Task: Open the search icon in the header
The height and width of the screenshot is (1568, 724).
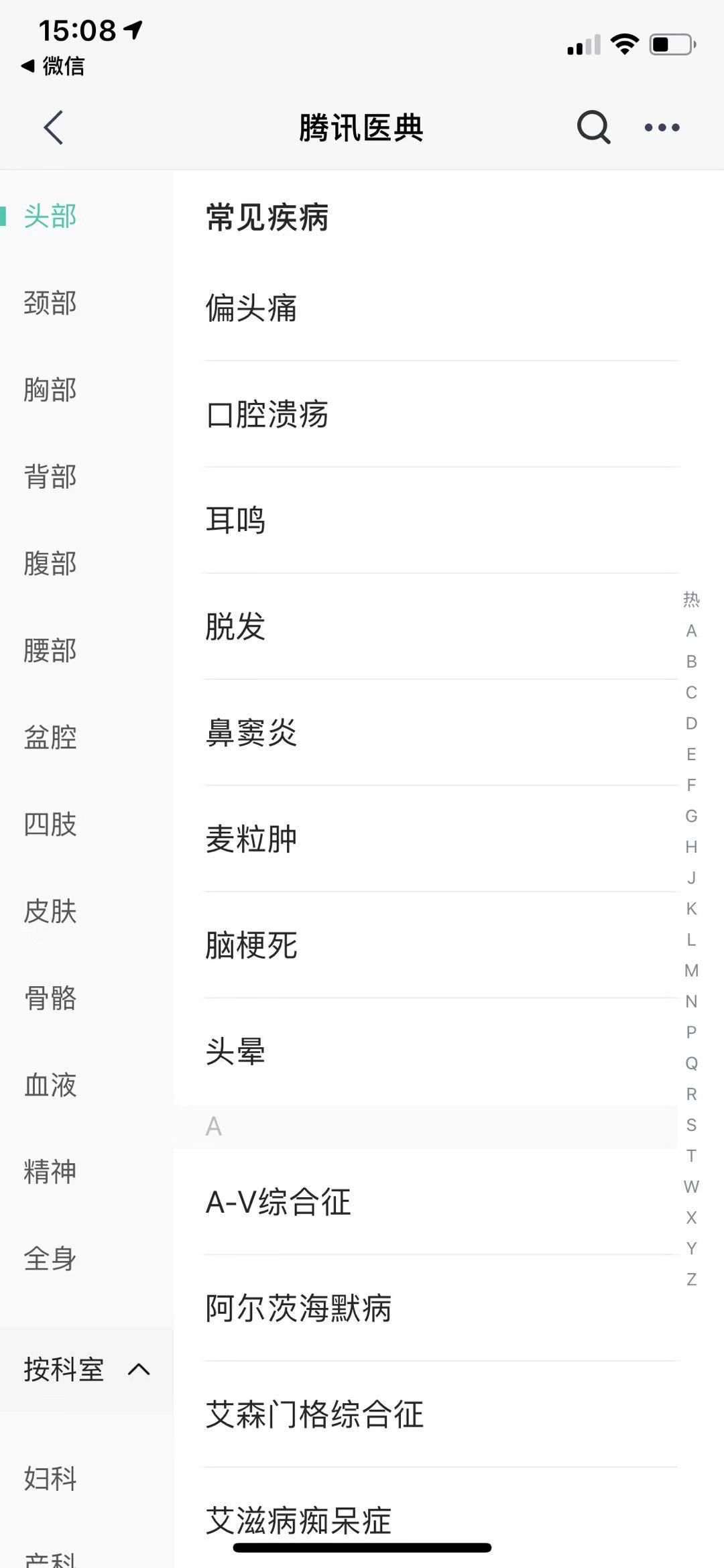Action: click(x=593, y=127)
